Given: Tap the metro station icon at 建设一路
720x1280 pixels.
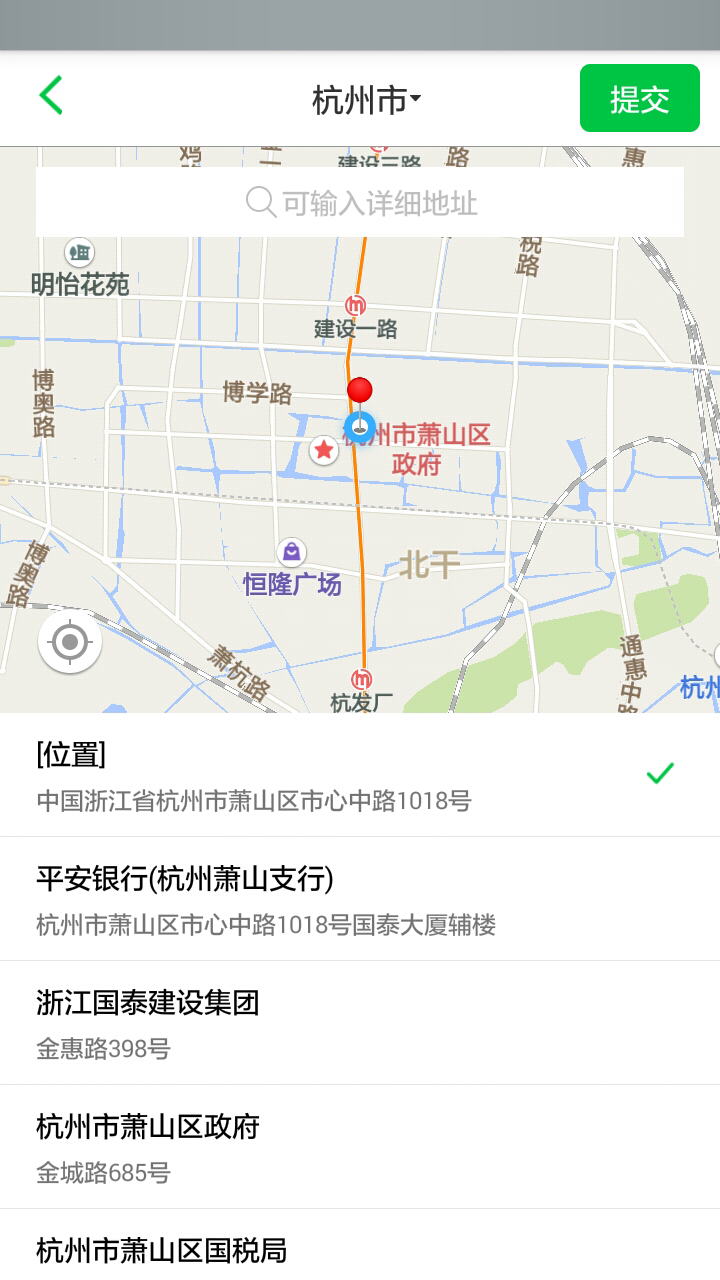Looking at the screenshot, I should click(357, 303).
